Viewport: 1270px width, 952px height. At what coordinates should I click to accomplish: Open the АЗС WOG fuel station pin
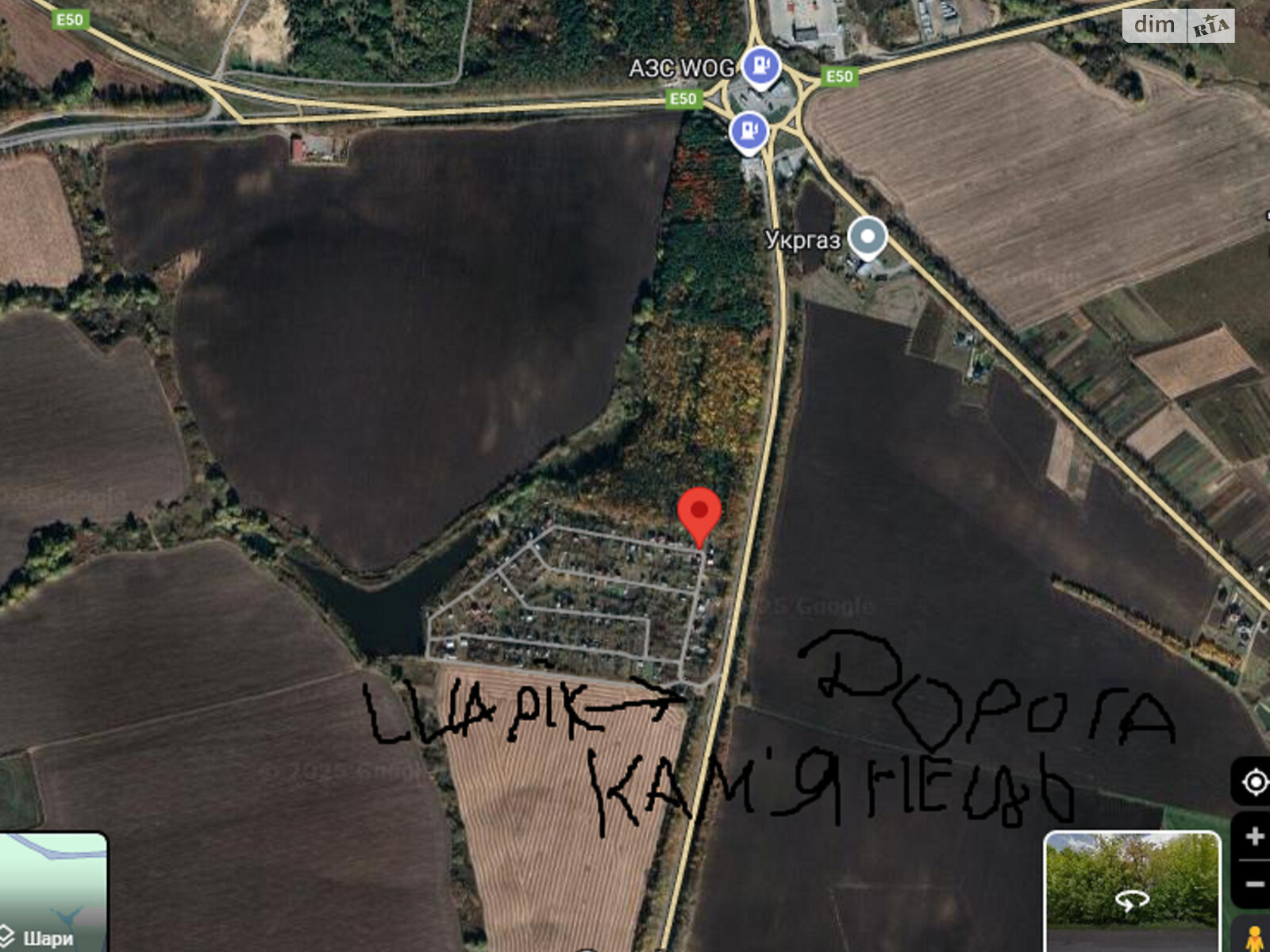[761, 67]
